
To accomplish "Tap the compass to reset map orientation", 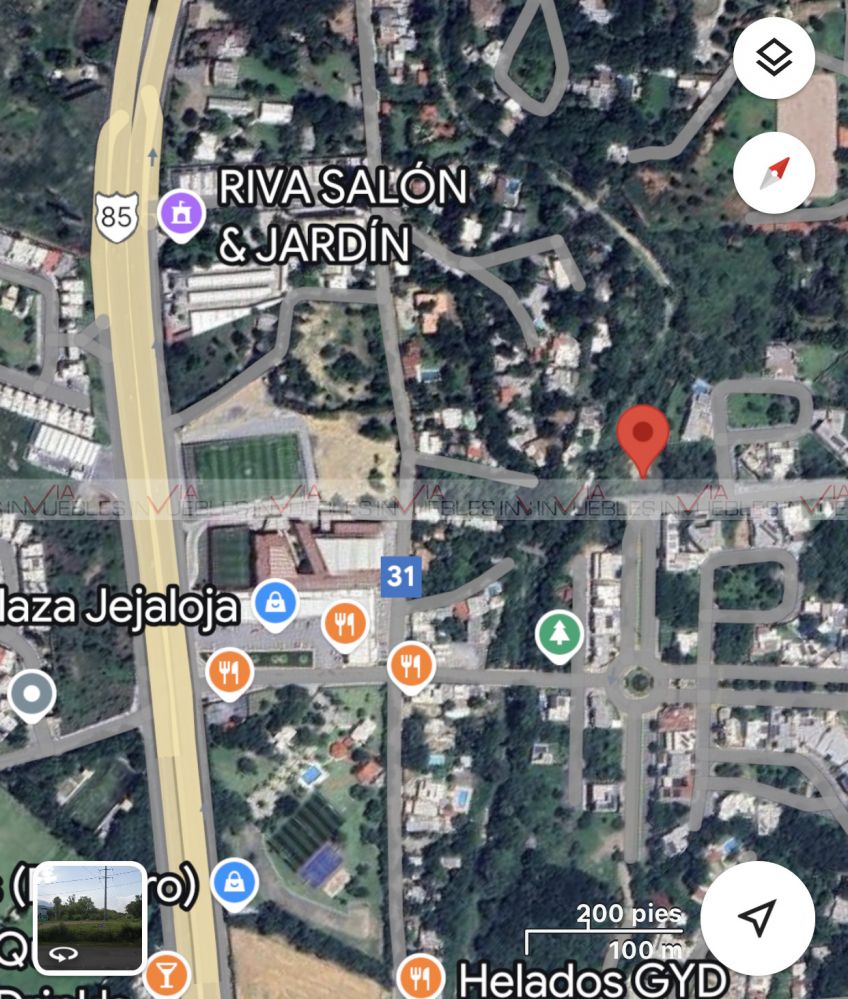I will click(773, 173).
